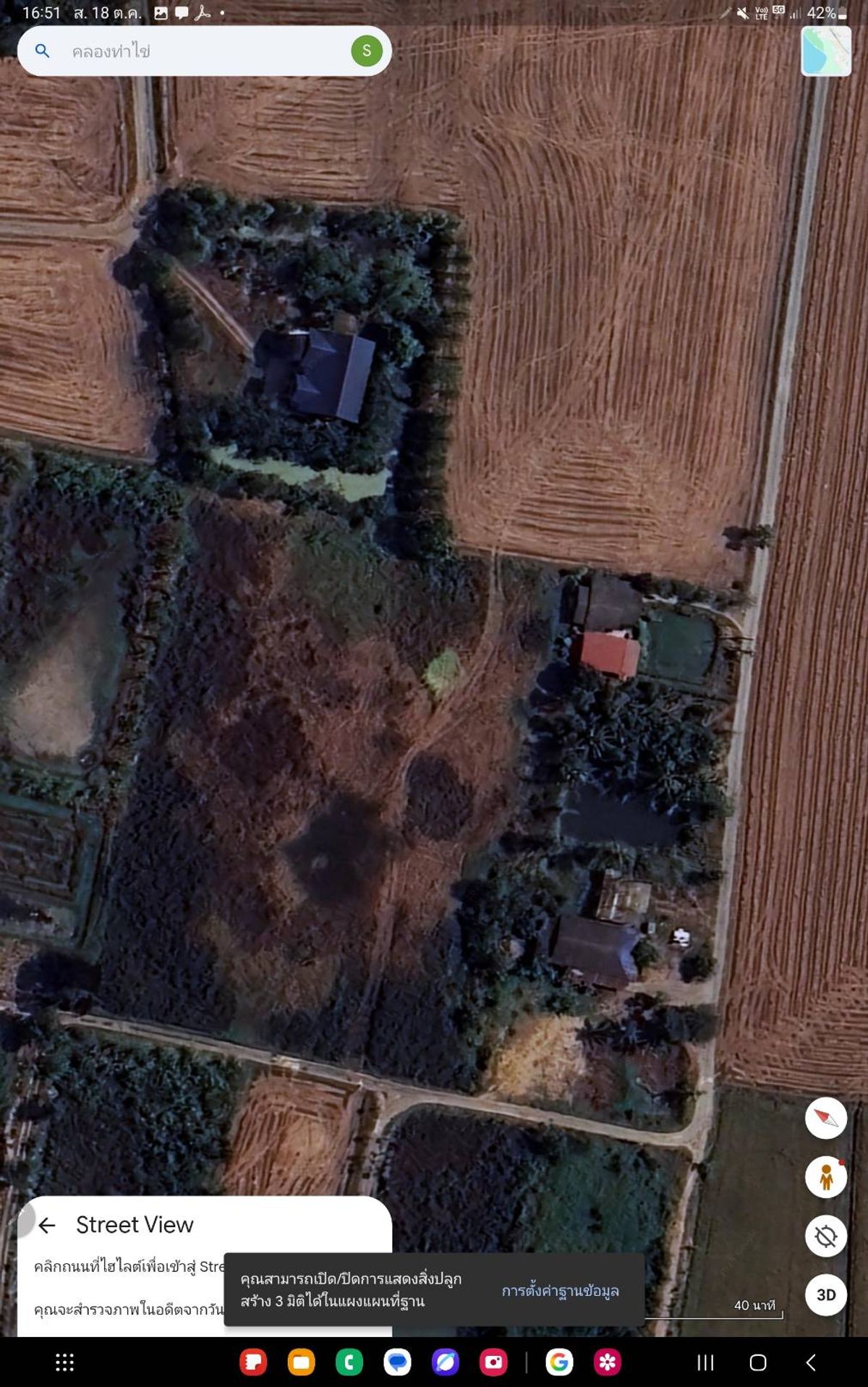
Task: Go to the home screen
Action: point(758,1362)
